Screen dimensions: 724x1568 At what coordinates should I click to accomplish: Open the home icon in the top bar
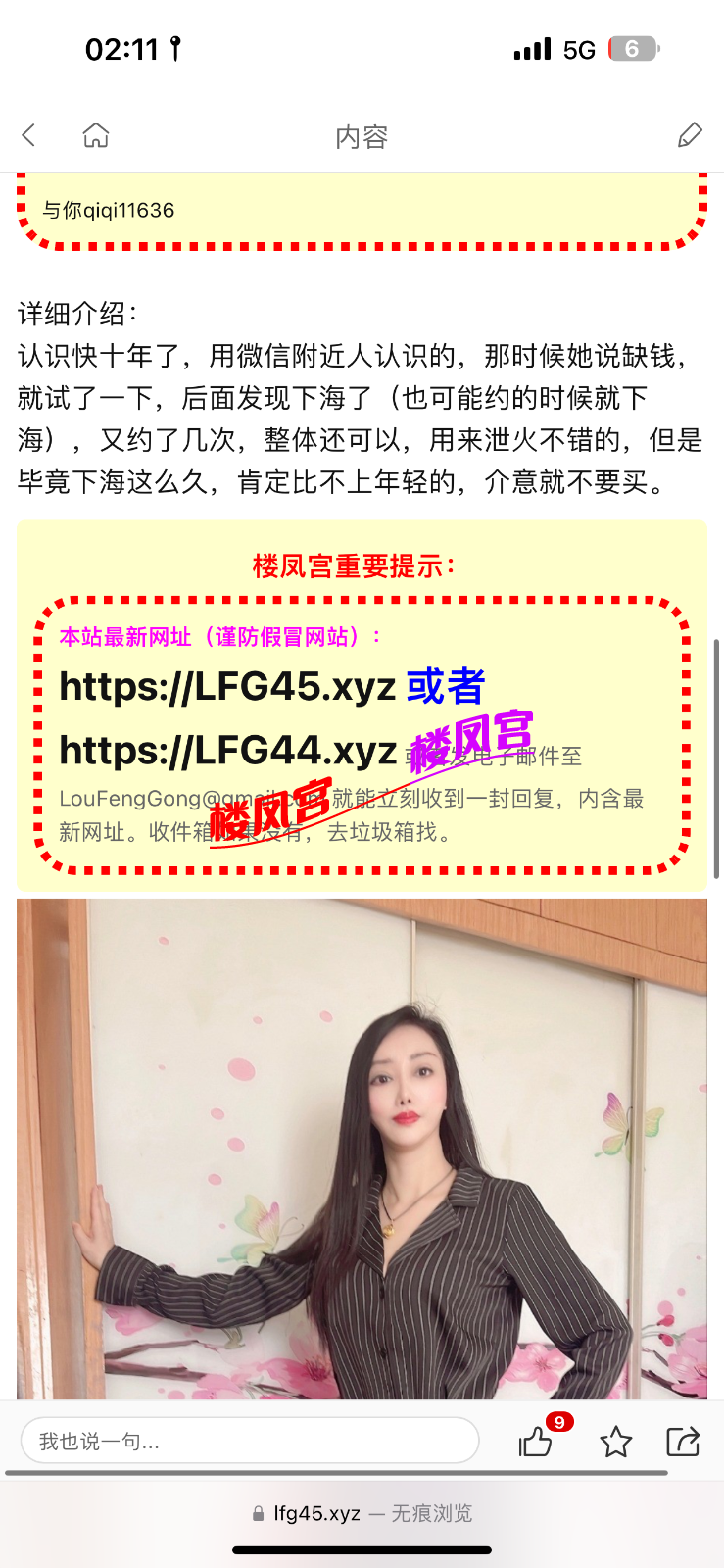pyautogui.click(x=95, y=135)
